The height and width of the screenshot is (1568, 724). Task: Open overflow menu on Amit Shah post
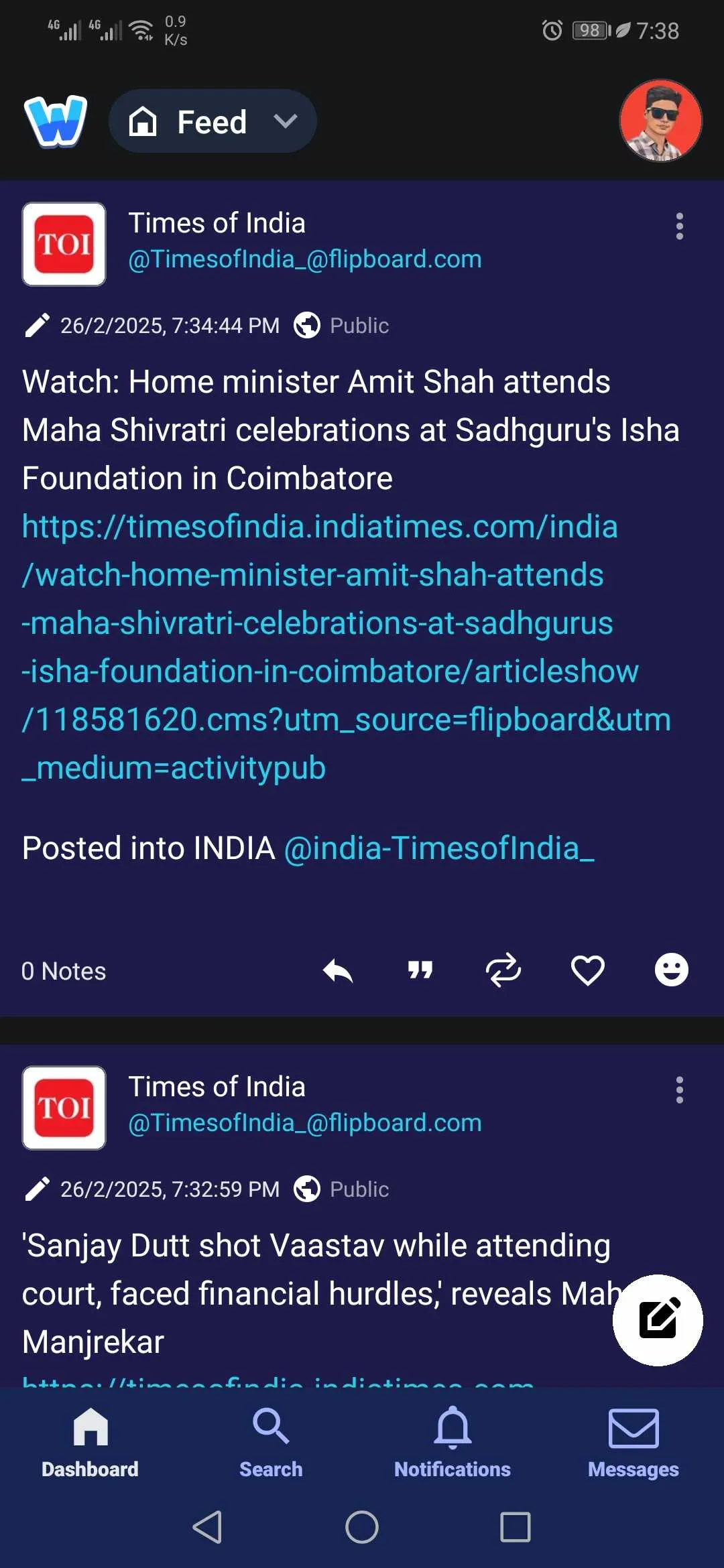[x=679, y=226]
